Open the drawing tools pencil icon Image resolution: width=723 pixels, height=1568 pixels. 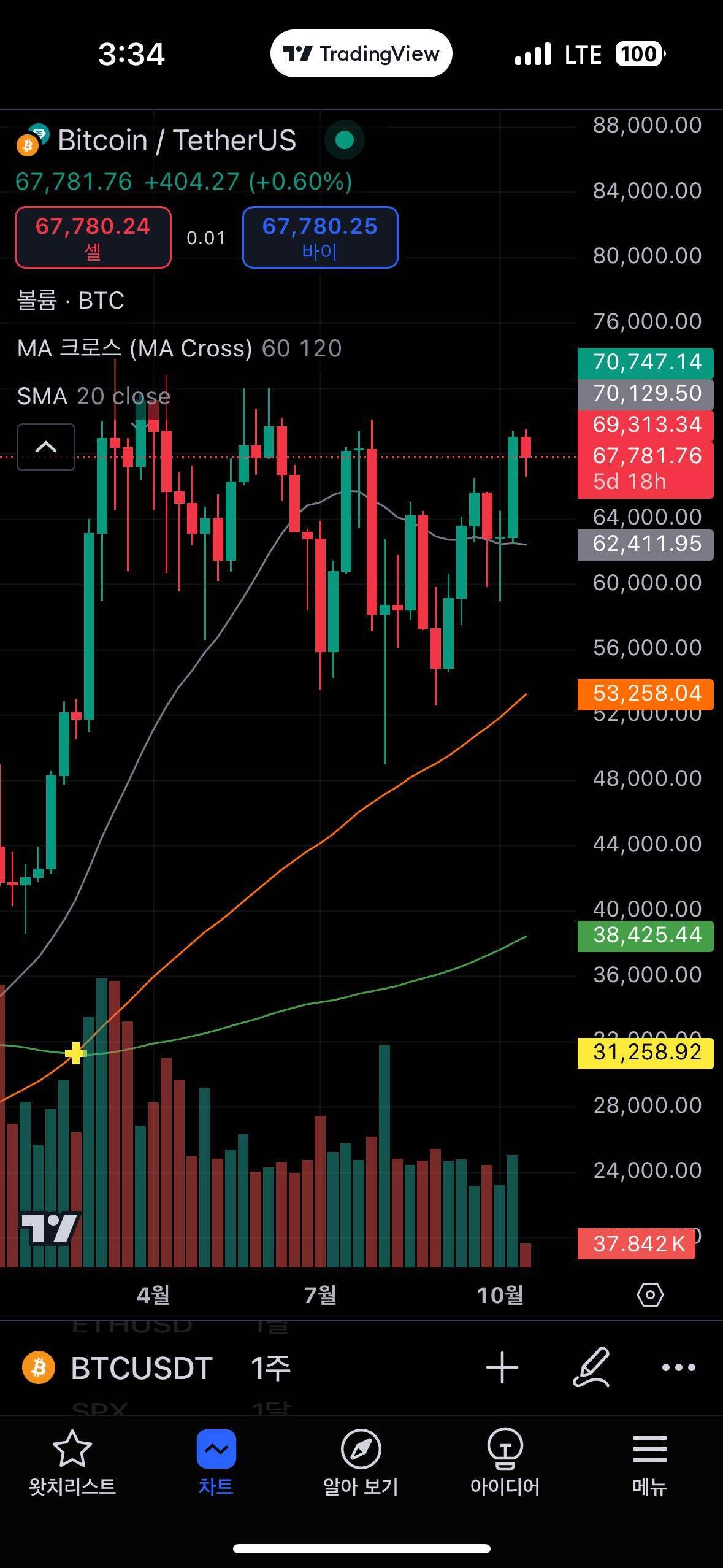(591, 1367)
